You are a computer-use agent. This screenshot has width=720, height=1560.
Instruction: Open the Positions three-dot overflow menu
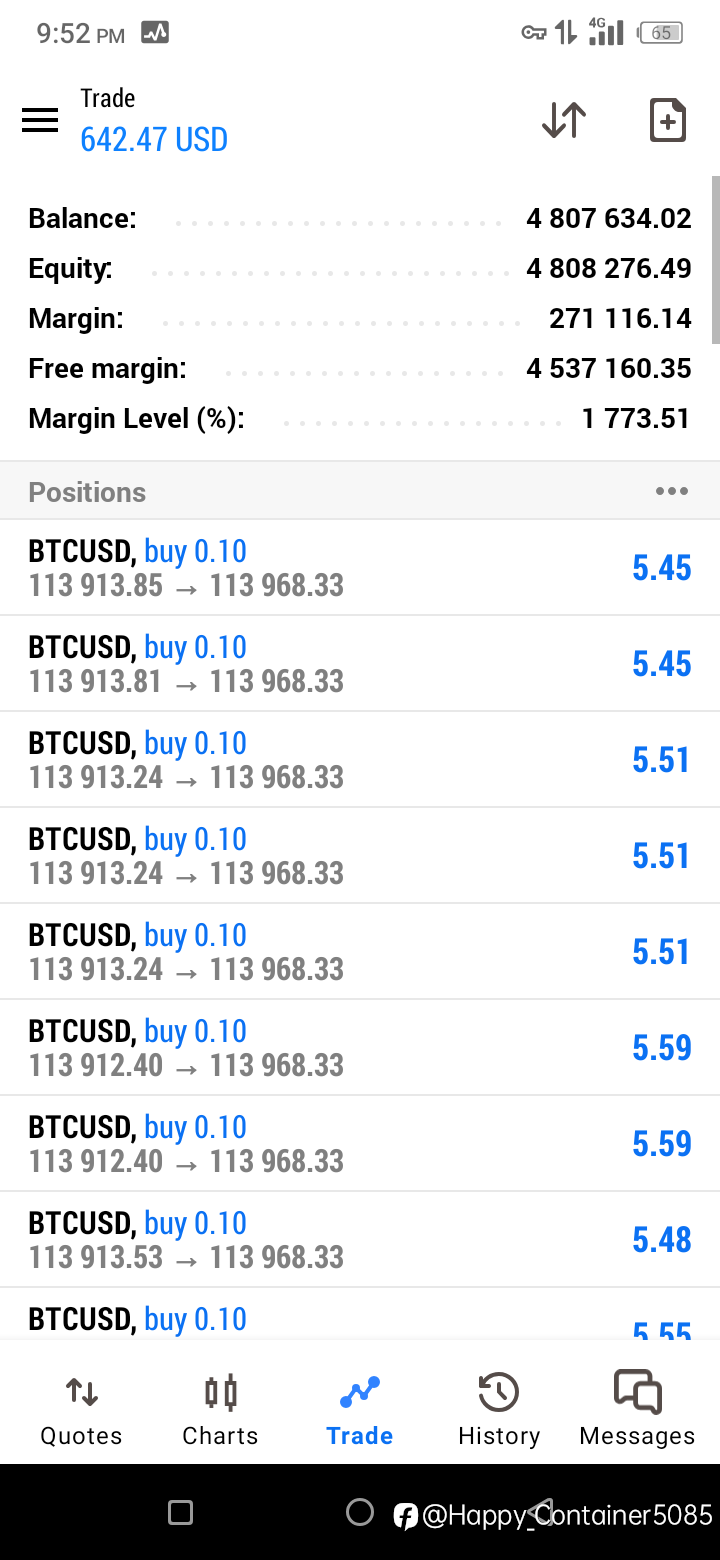(x=671, y=491)
